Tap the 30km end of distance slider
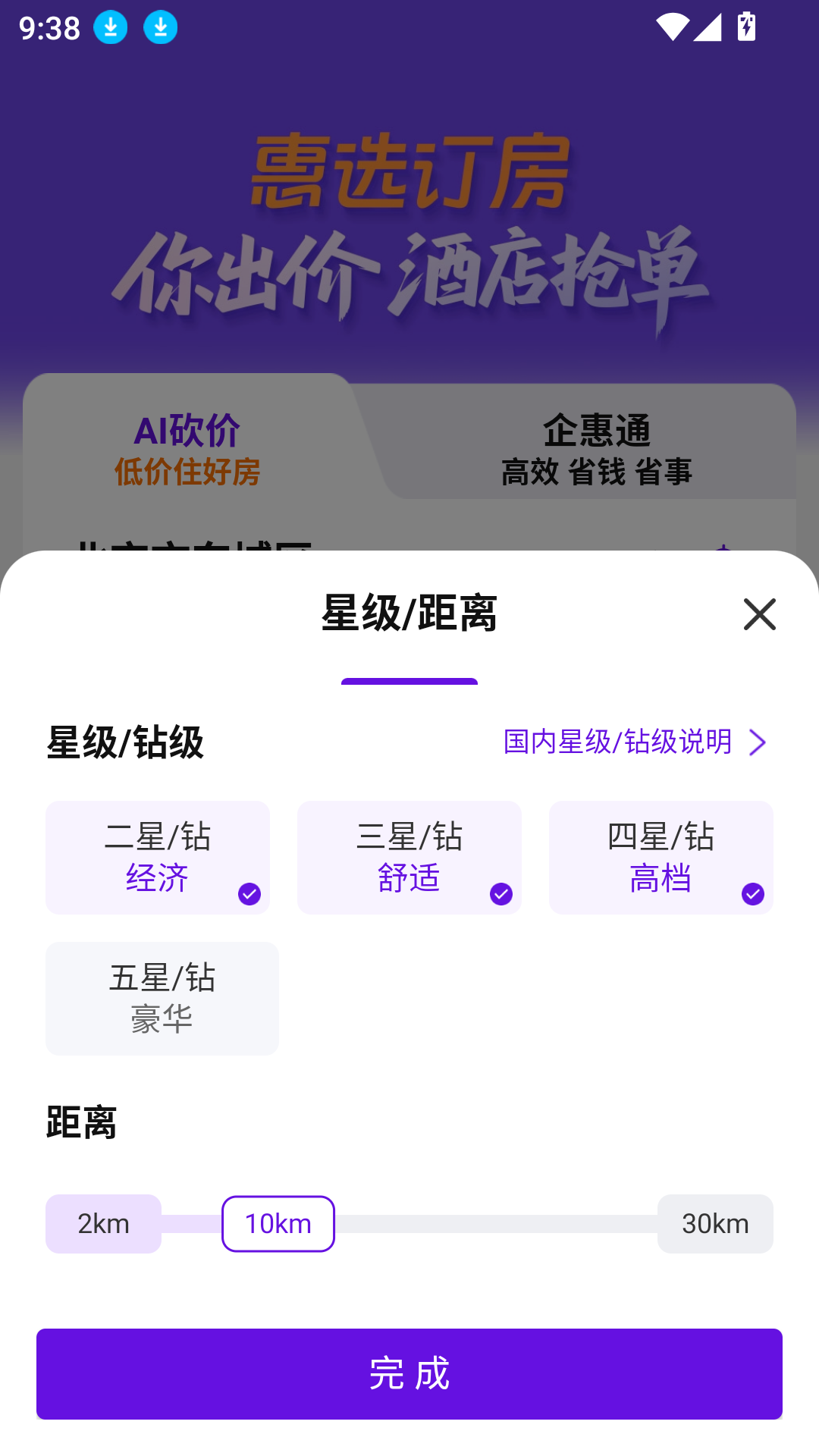819x1456 pixels. [714, 1223]
